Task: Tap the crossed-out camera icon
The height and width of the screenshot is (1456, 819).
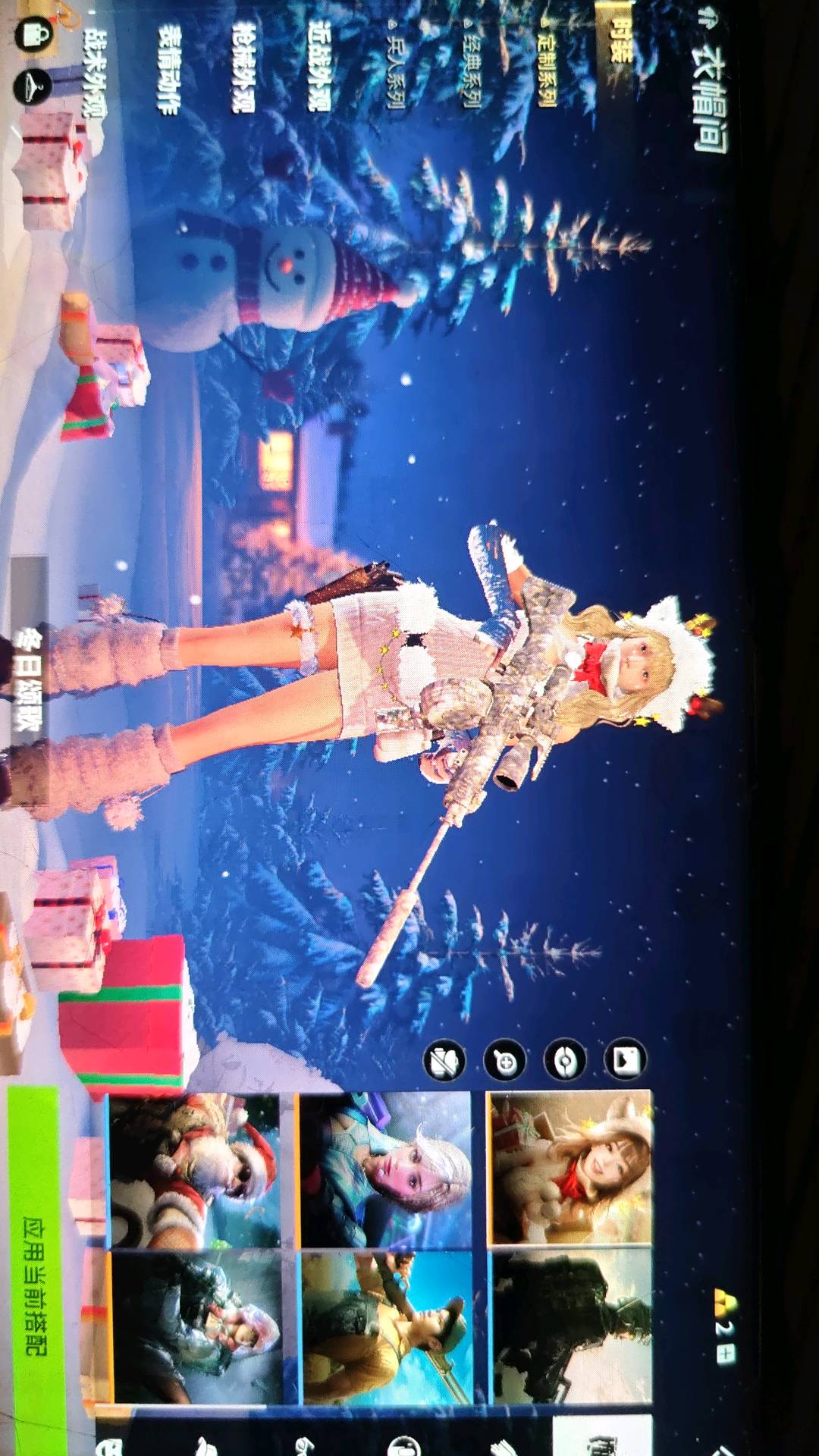Action: pyautogui.click(x=445, y=1061)
